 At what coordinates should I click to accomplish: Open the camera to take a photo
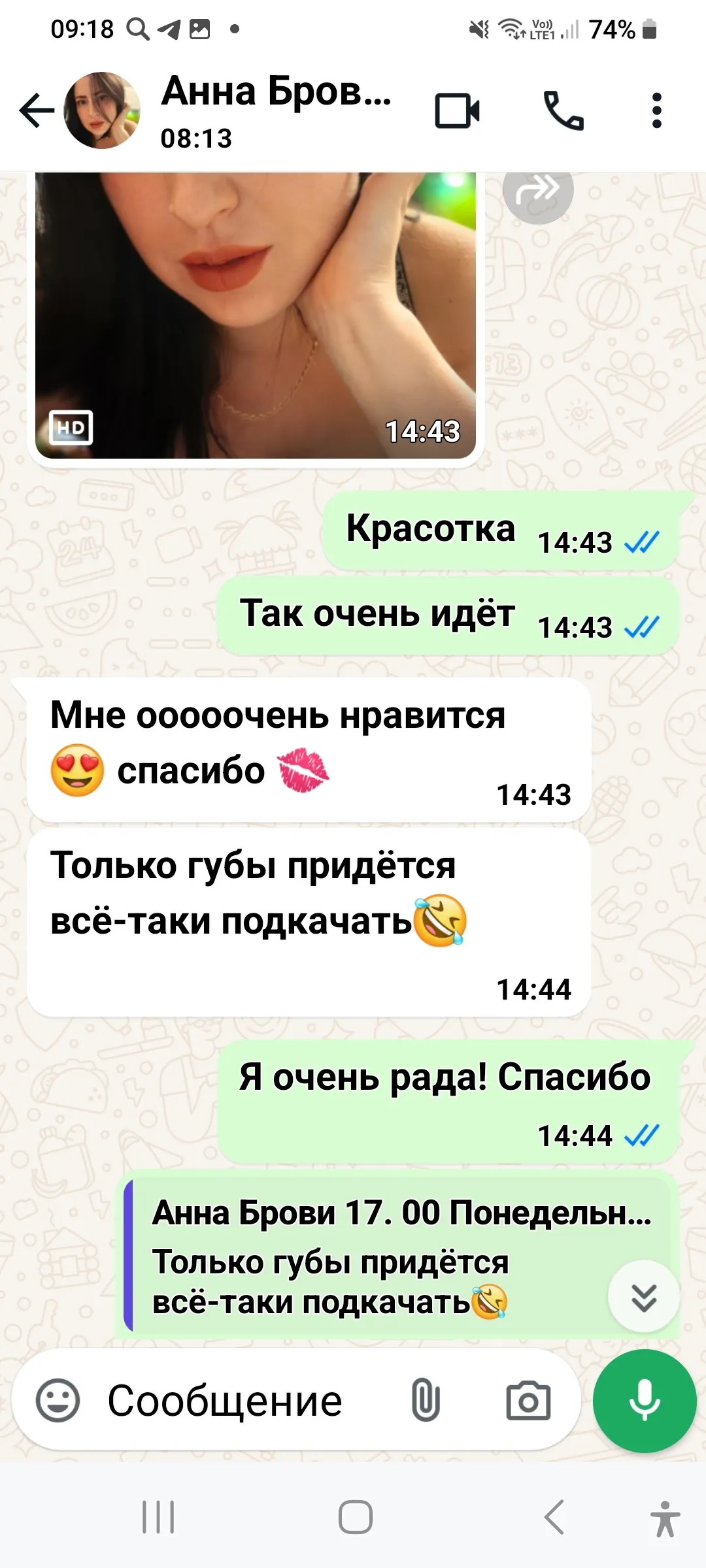tap(528, 1400)
